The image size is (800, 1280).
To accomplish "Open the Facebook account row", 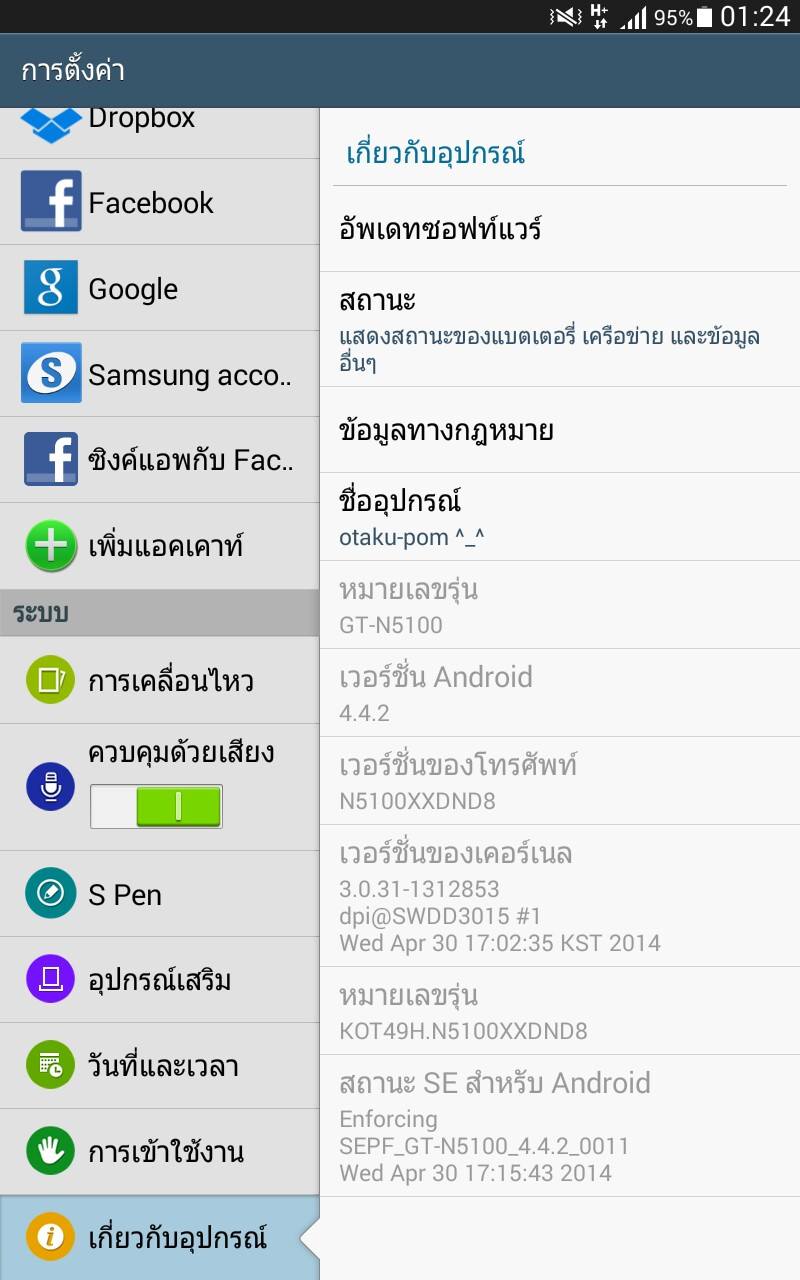I will coord(160,202).
